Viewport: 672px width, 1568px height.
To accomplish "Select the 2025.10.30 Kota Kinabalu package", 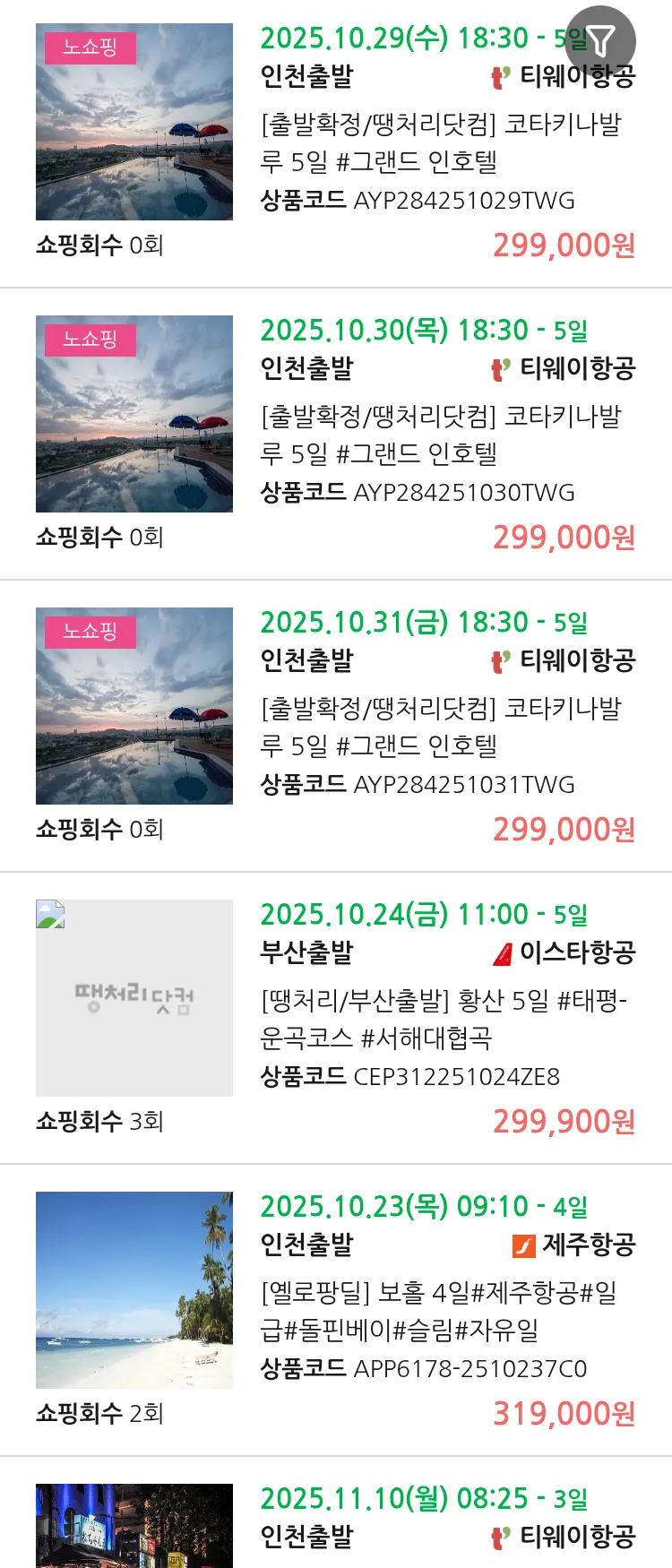I will click(440, 435).
